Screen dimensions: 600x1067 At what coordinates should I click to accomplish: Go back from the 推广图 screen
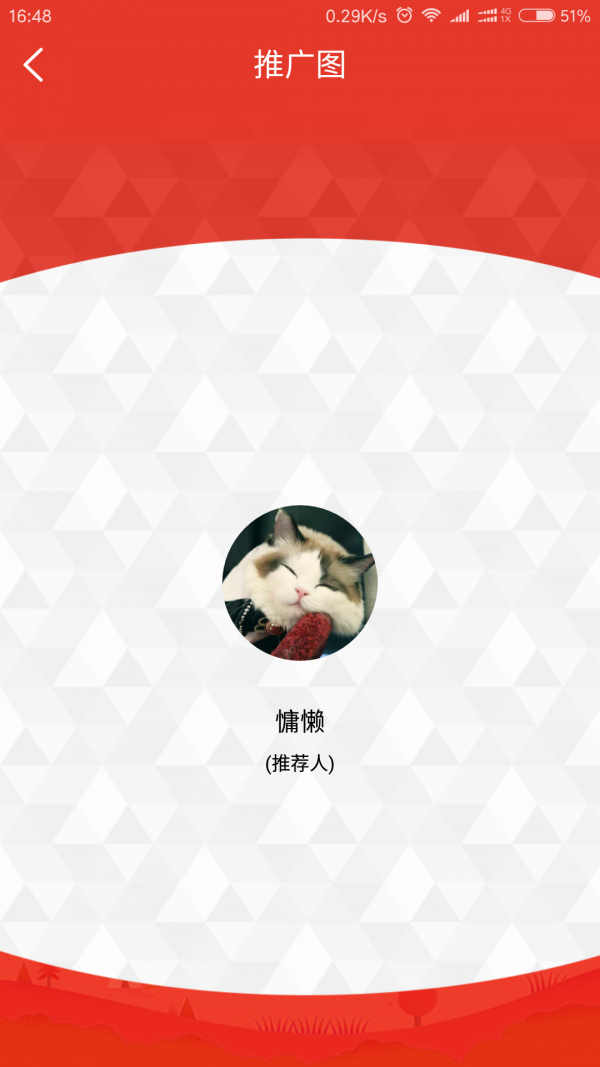click(x=34, y=65)
